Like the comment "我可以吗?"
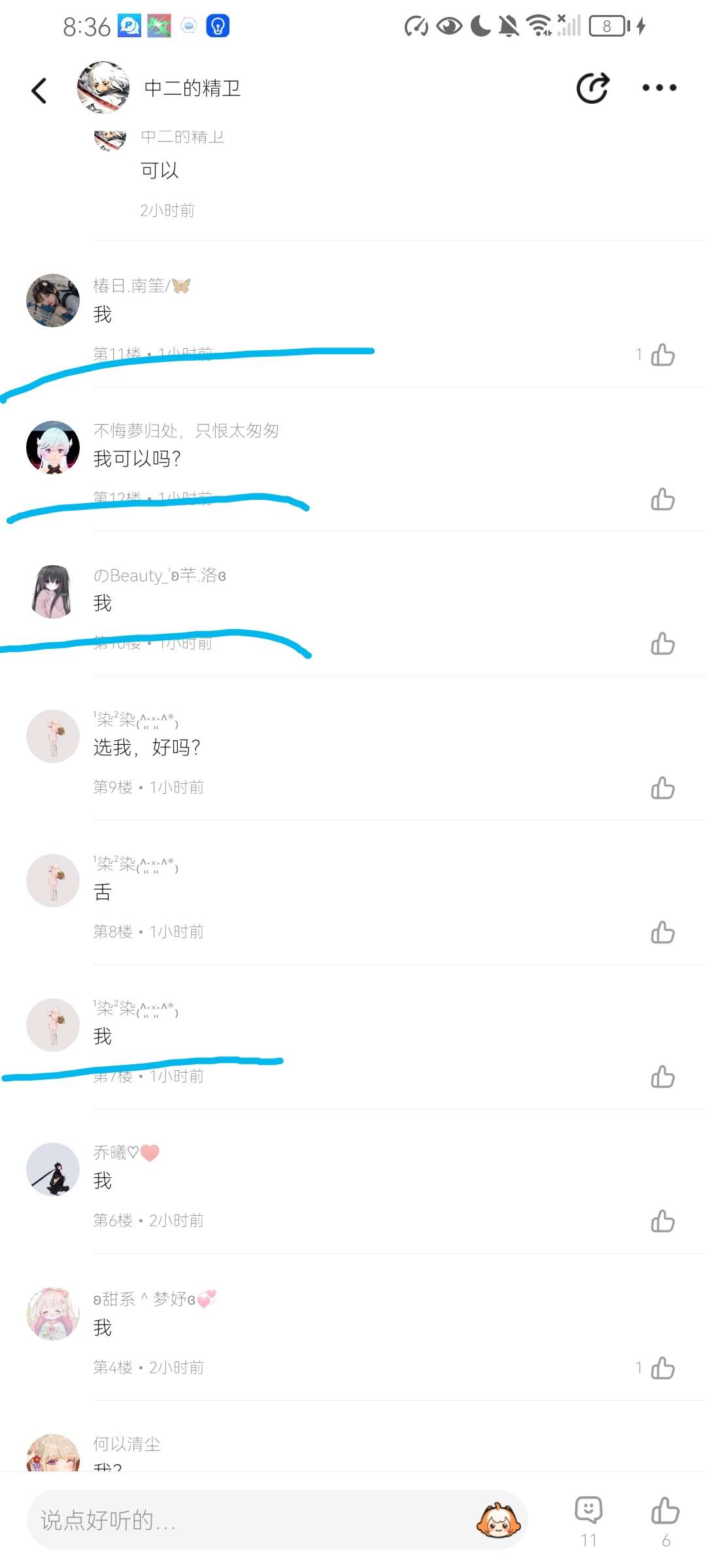The image size is (706, 1568). (662, 499)
